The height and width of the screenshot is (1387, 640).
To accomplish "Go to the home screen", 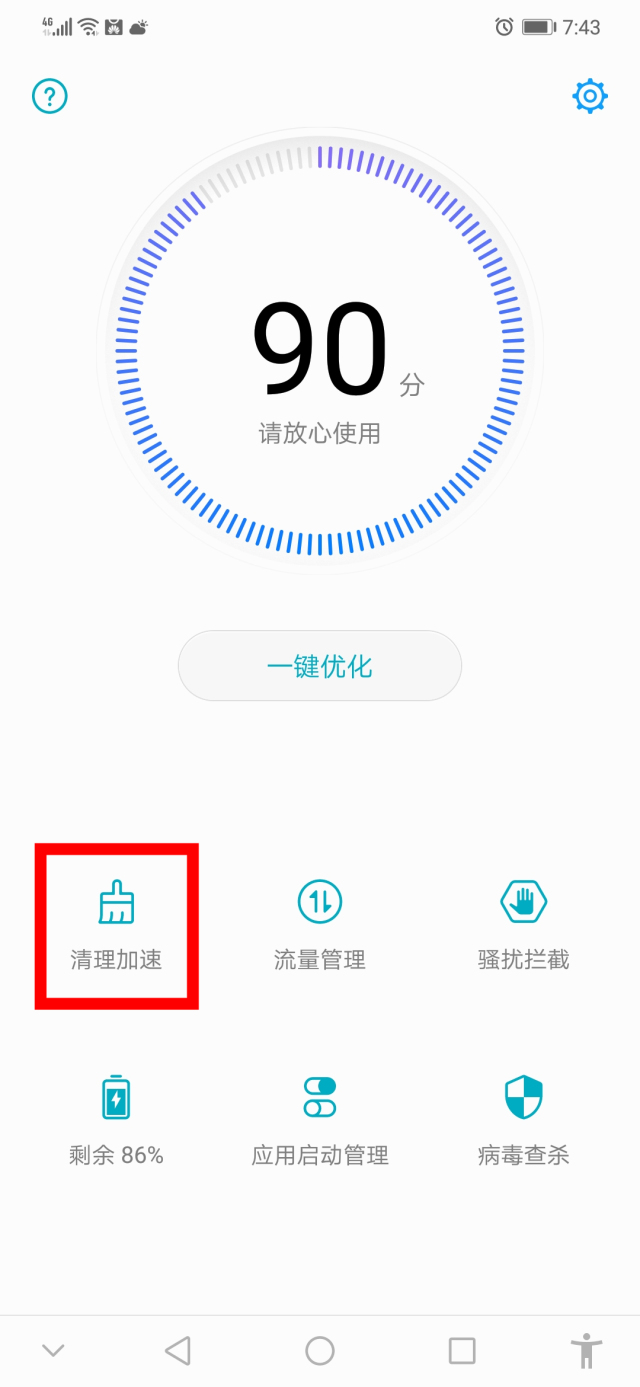I will (x=320, y=1351).
